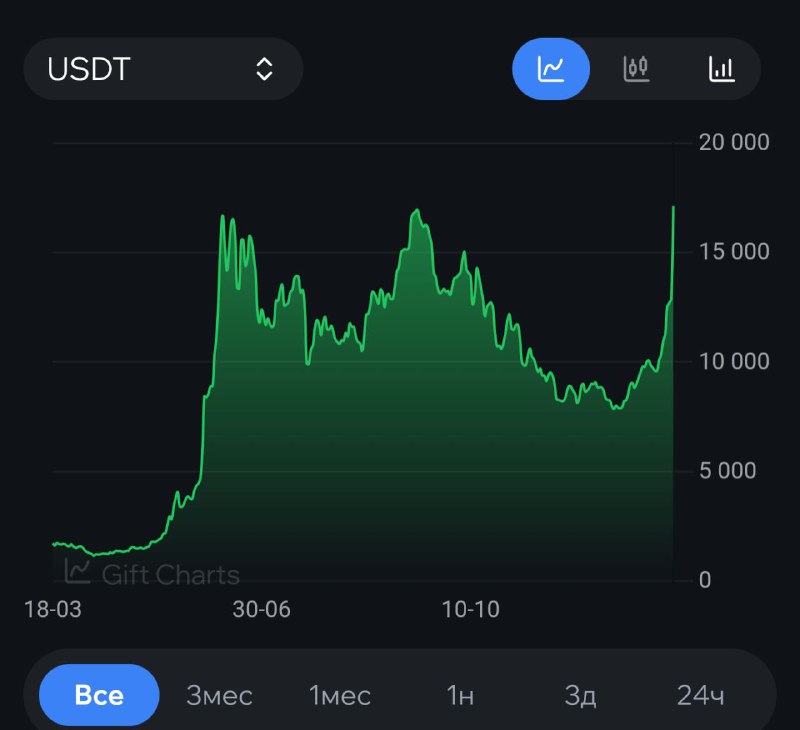Show the 3мес time range
Screen dimensions: 800x730
tap(219, 695)
